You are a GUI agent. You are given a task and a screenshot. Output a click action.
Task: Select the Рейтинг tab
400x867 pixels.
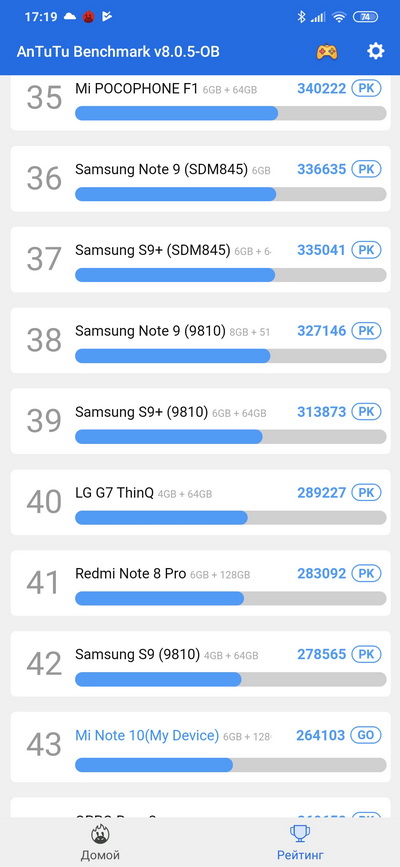point(300,843)
